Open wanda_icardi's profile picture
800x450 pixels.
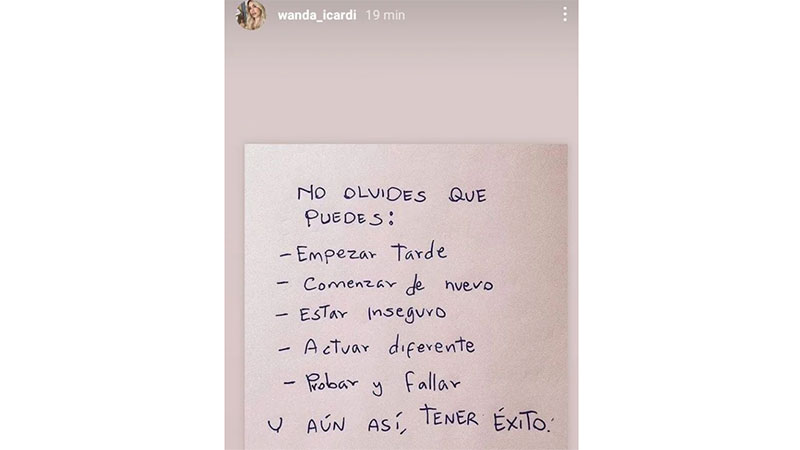(250, 15)
